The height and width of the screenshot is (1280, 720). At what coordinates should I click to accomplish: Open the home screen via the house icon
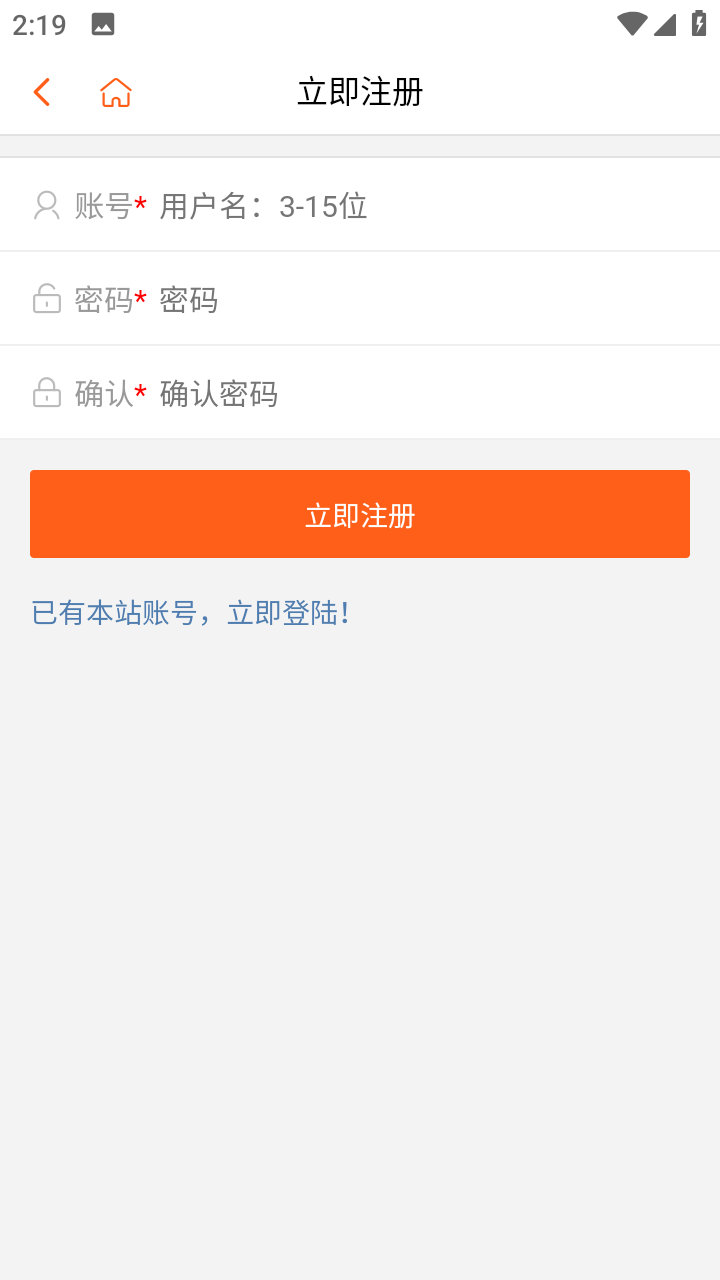click(x=115, y=91)
